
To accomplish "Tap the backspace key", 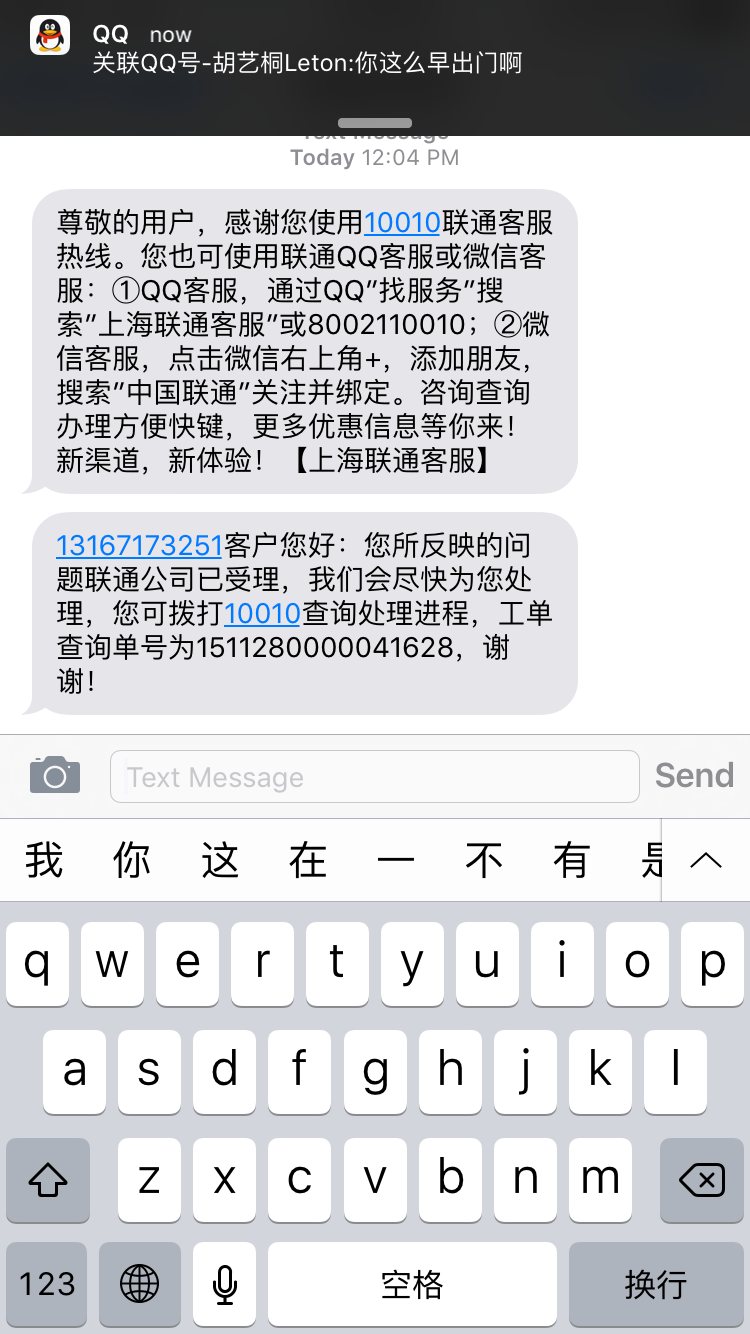I will 700,1180.
